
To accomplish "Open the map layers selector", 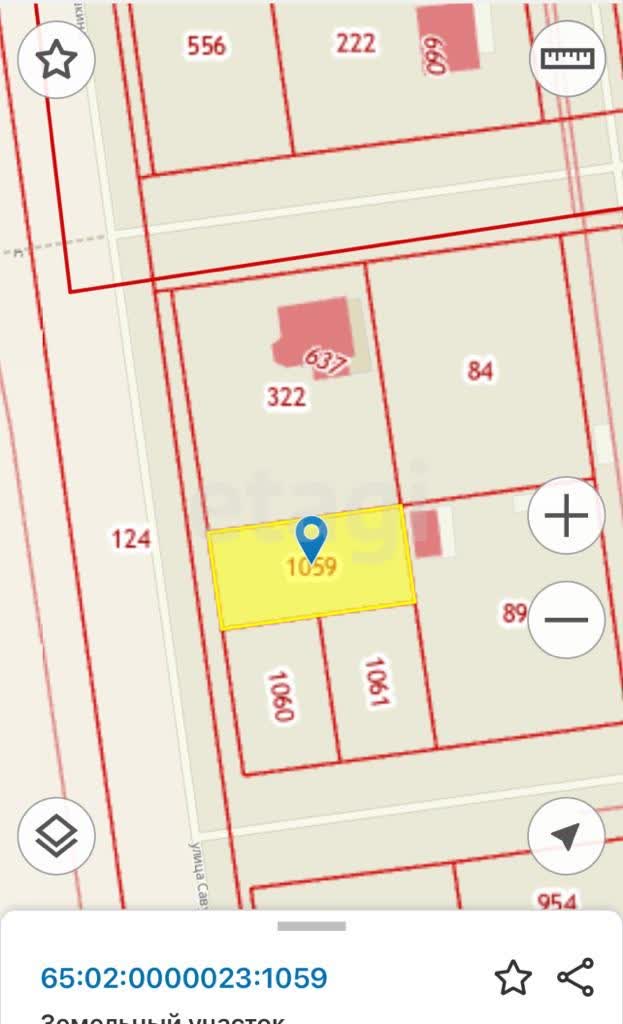I will pos(57,836).
